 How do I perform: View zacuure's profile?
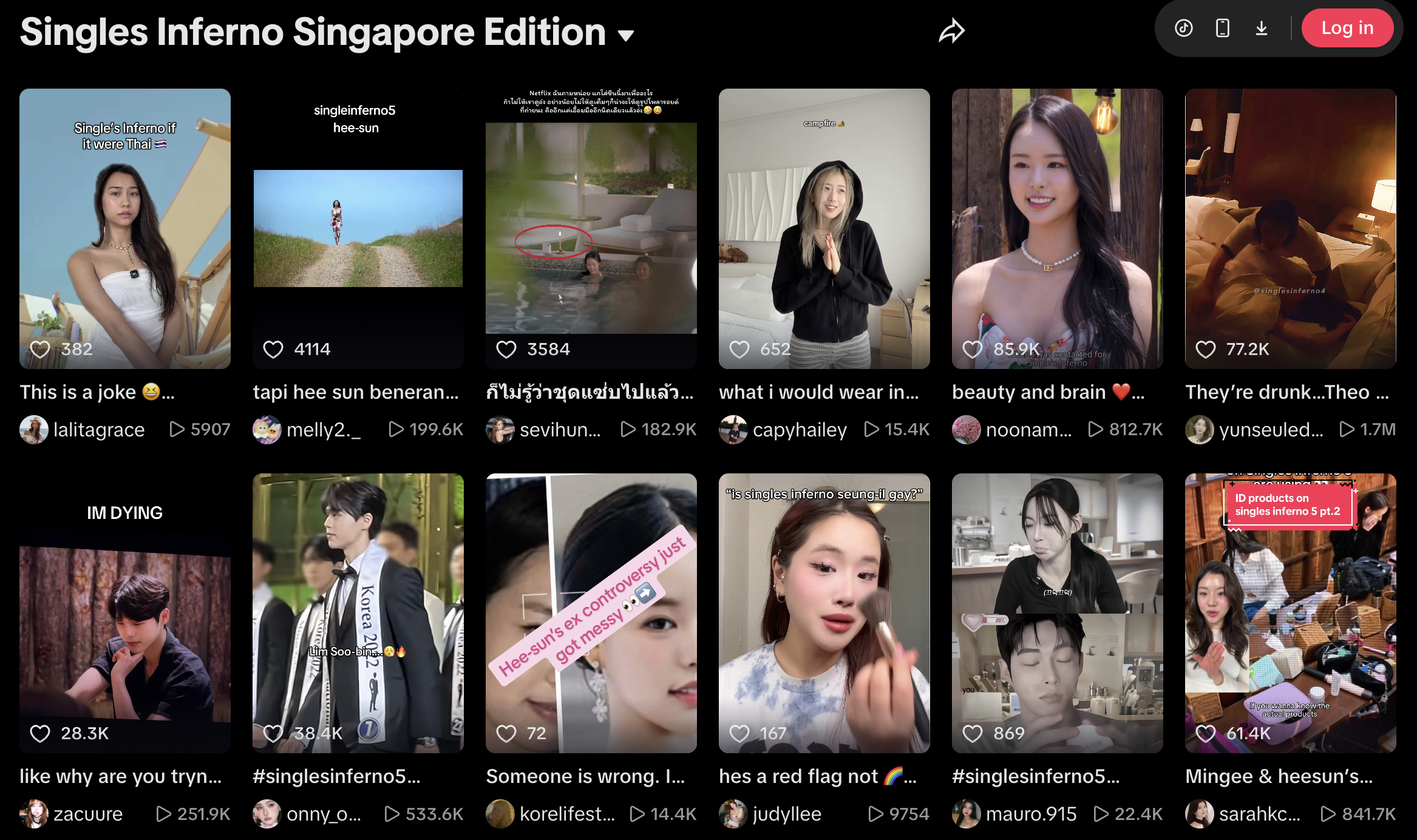point(87,814)
